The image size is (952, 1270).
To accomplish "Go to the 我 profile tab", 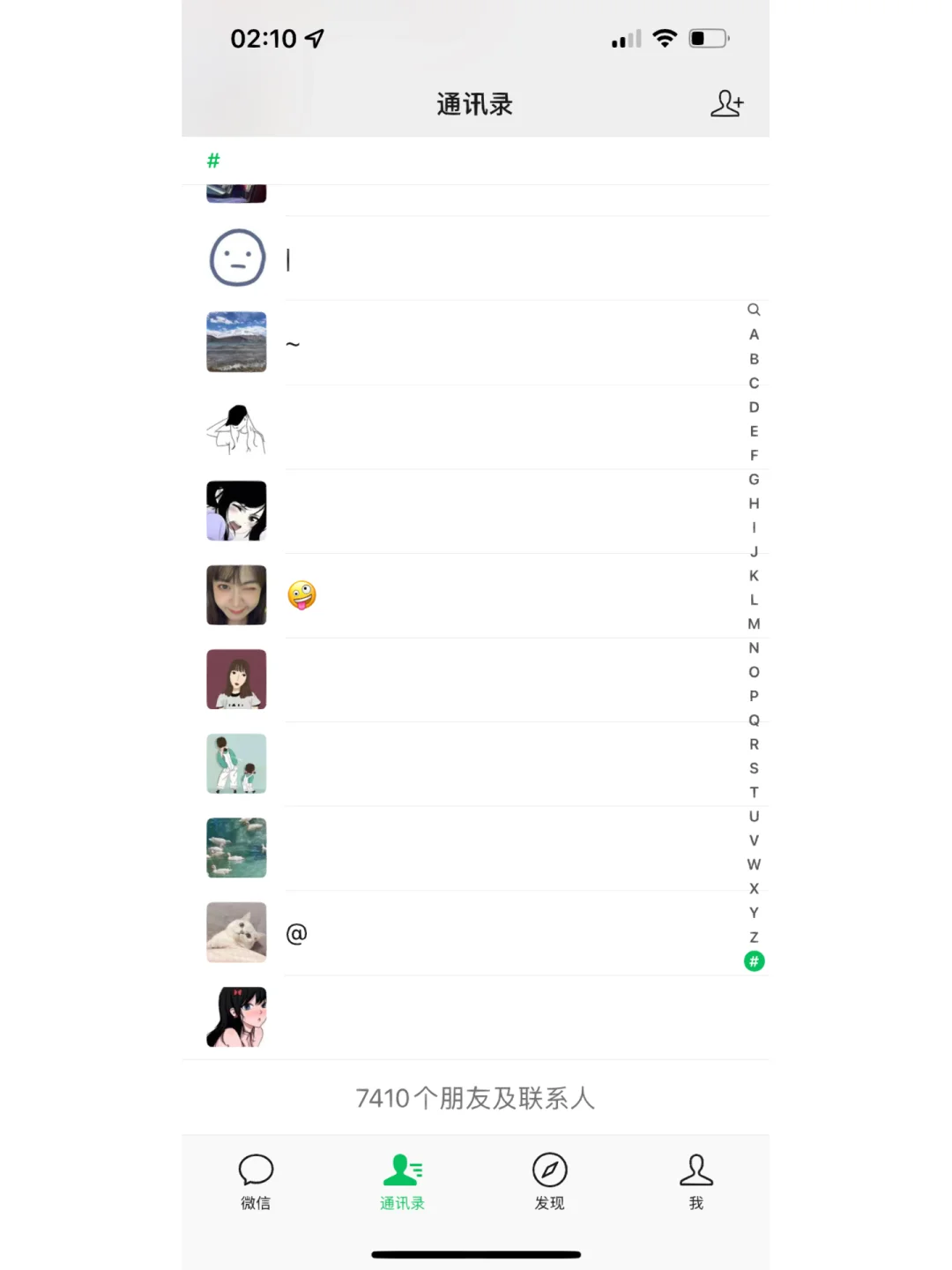I will click(x=695, y=1181).
